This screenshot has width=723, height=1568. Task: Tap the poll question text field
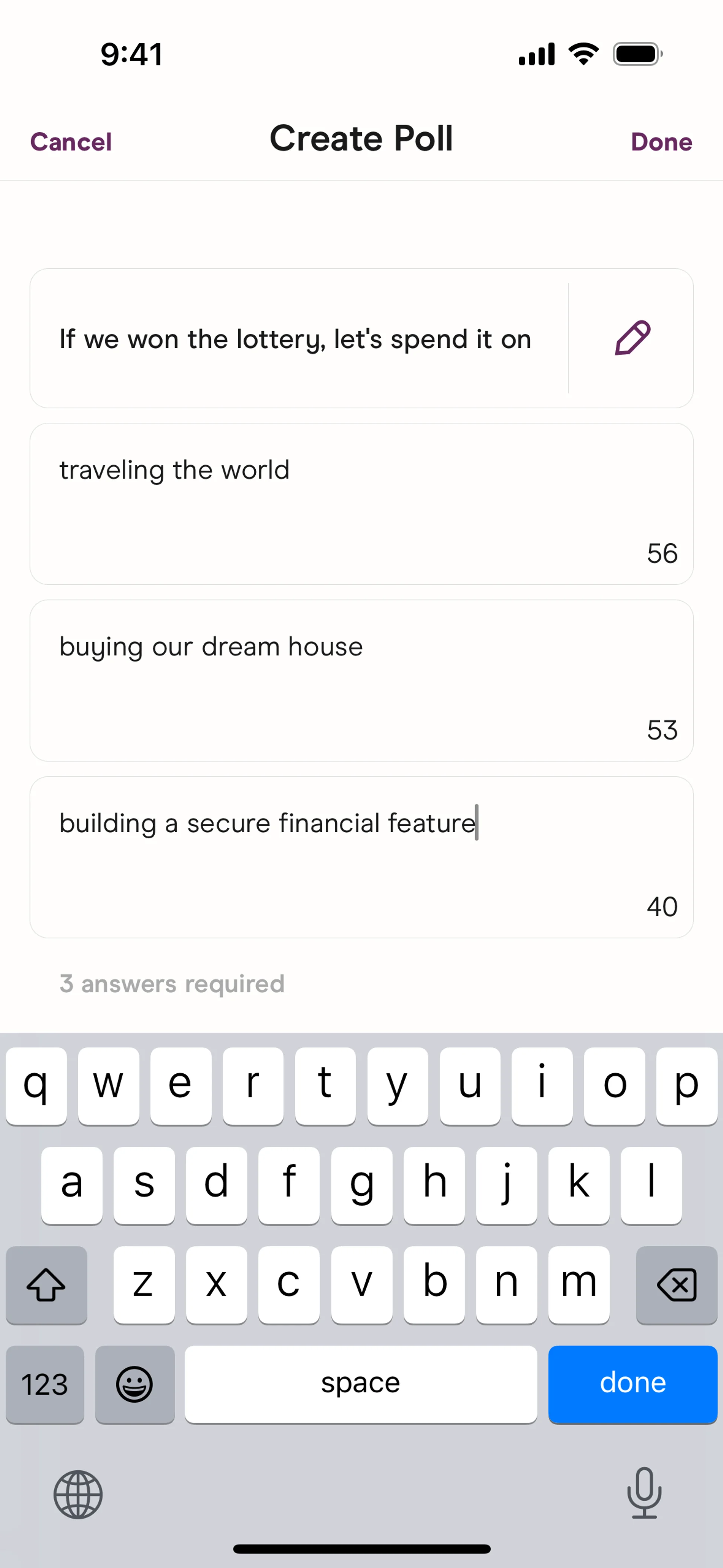pyautogui.click(x=299, y=338)
